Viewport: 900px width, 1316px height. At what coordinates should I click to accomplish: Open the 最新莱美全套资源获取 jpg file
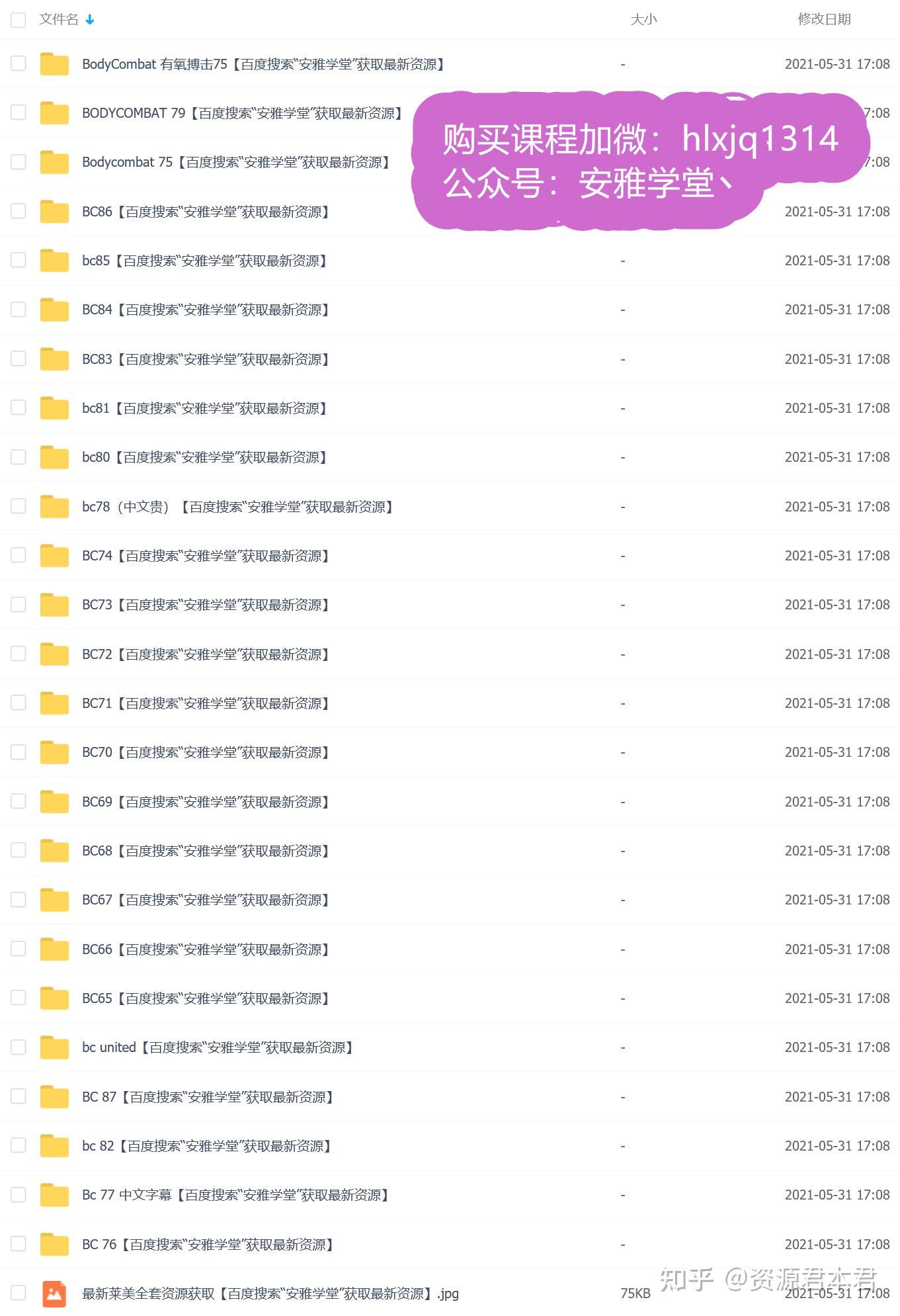coord(270,1293)
